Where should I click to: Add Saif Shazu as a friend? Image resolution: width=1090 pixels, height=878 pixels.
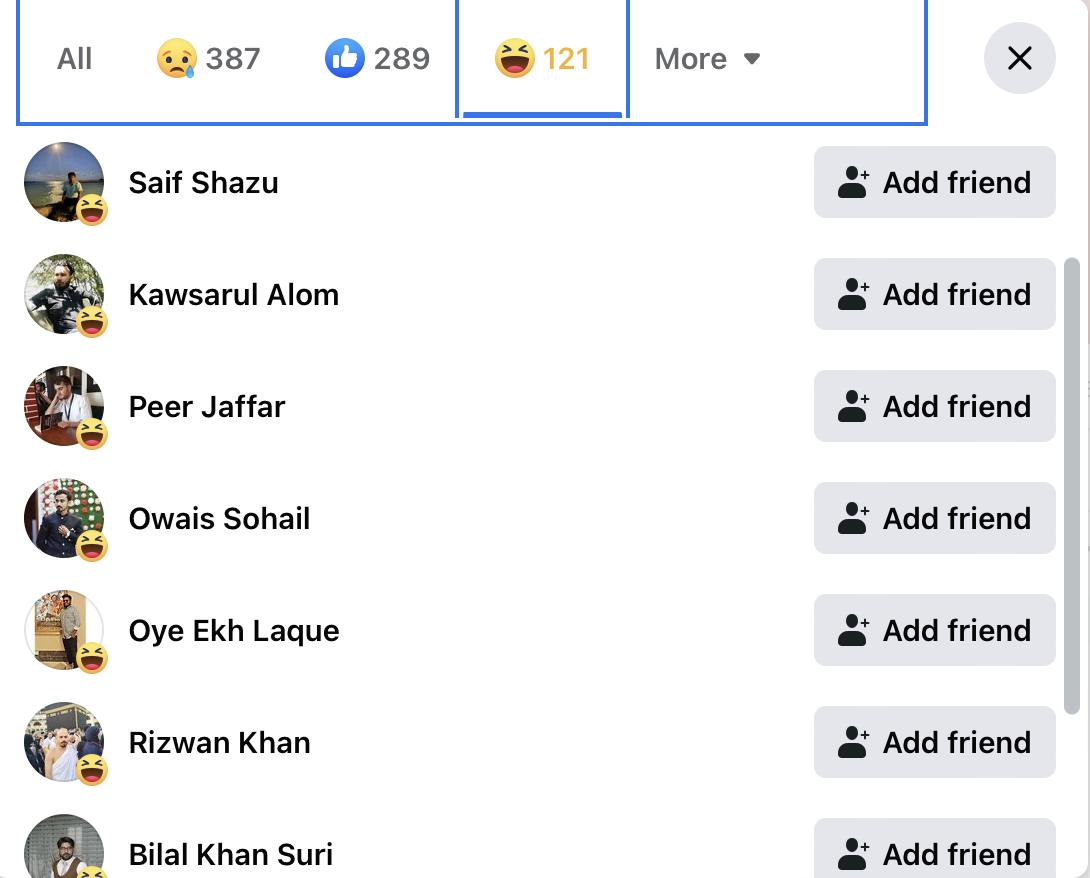pos(934,182)
